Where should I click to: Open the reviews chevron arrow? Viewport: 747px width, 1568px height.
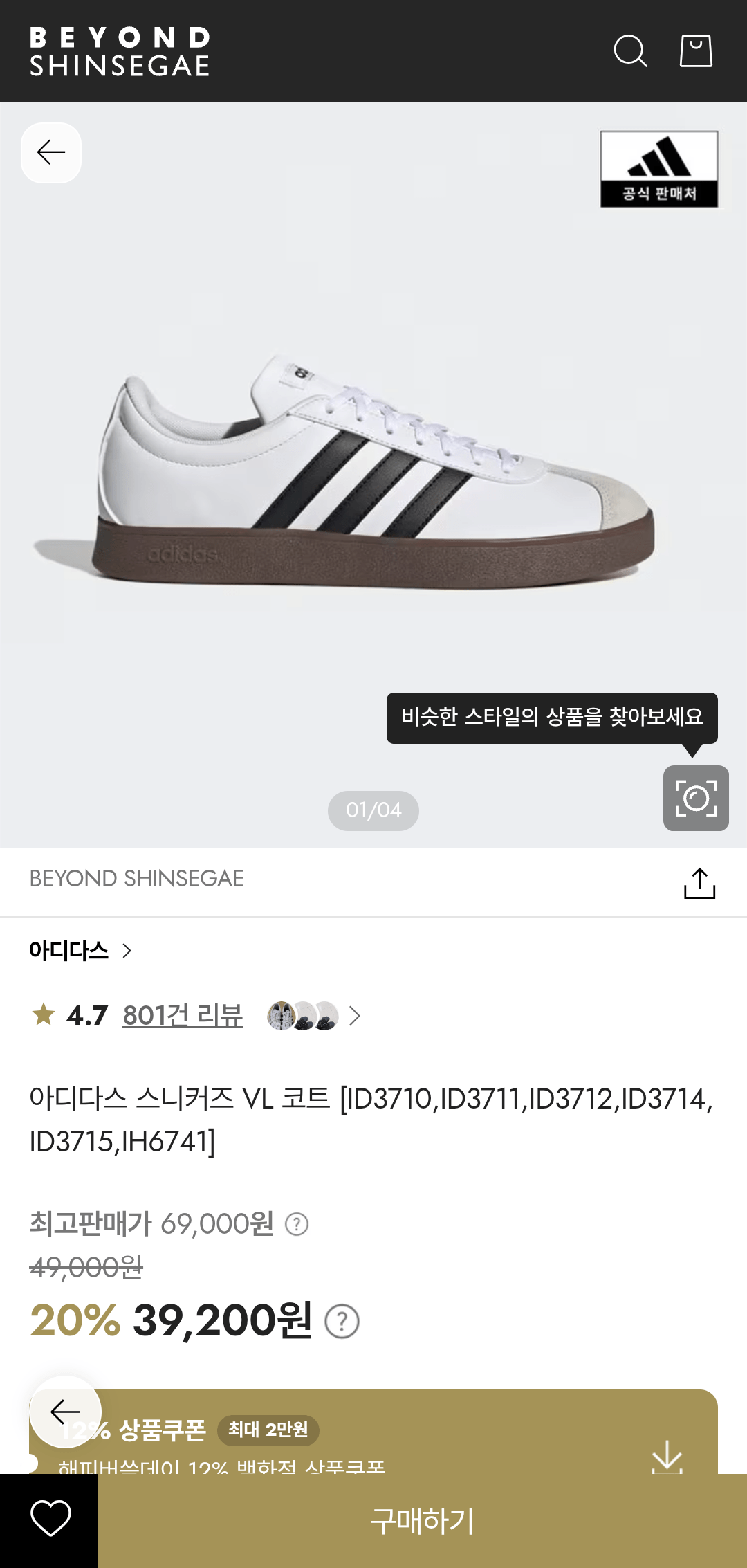click(355, 1016)
